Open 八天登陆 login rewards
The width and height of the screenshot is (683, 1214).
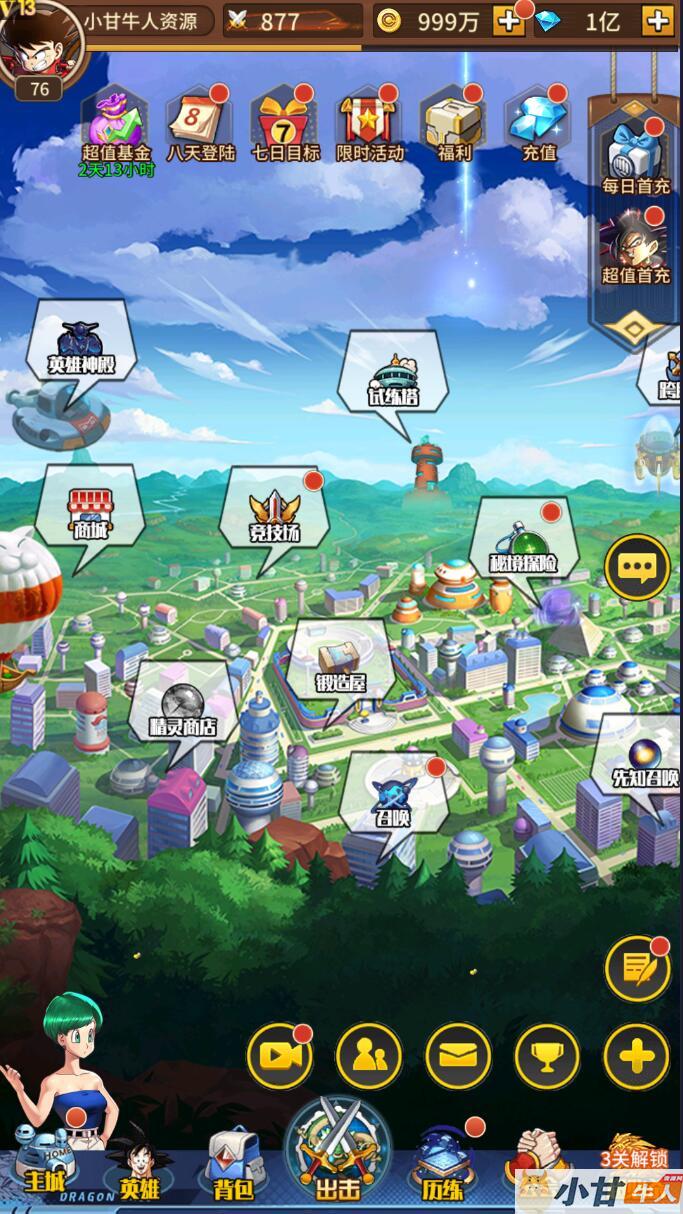200,127
